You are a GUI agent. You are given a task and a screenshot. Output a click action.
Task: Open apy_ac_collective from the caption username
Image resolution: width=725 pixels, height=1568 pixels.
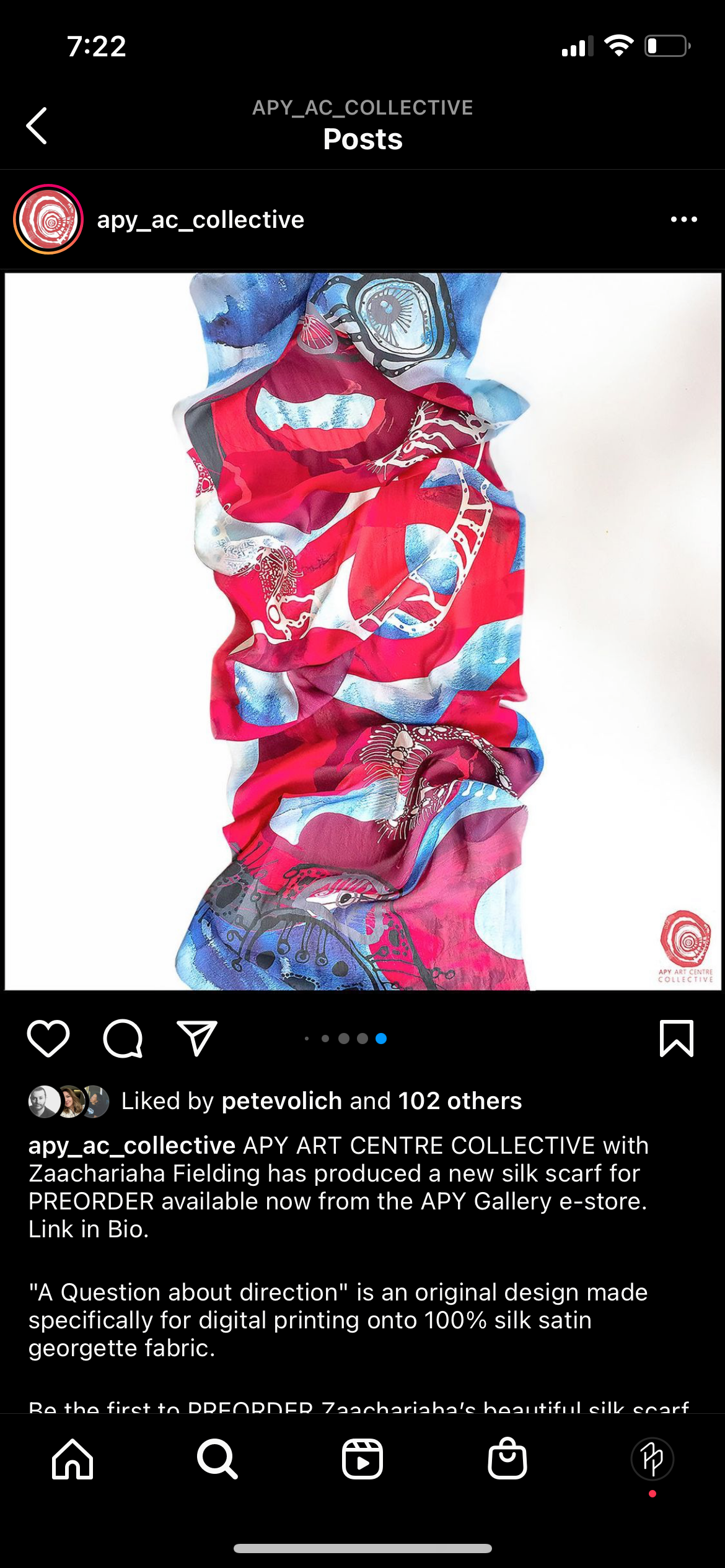131,1146
